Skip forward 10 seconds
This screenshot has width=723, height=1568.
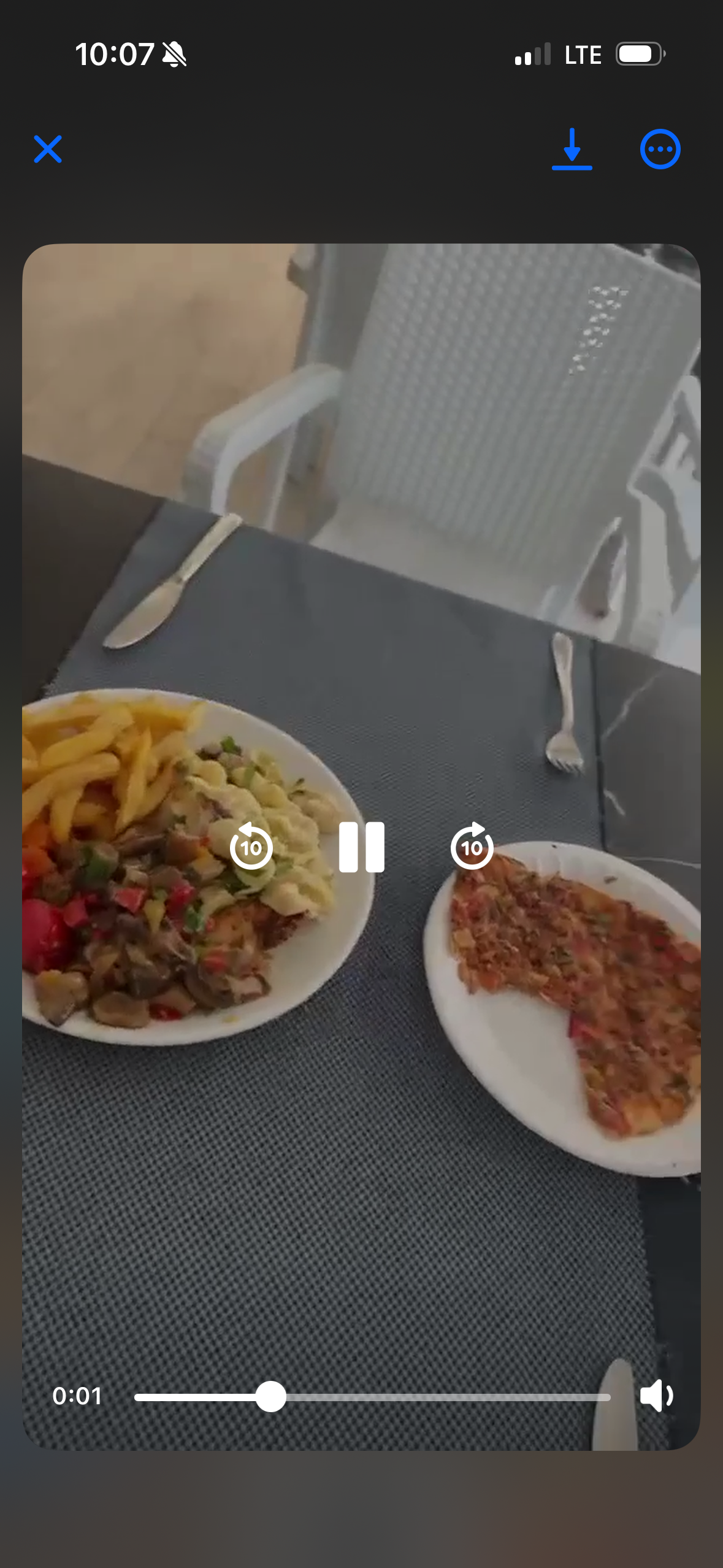click(x=472, y=847)
